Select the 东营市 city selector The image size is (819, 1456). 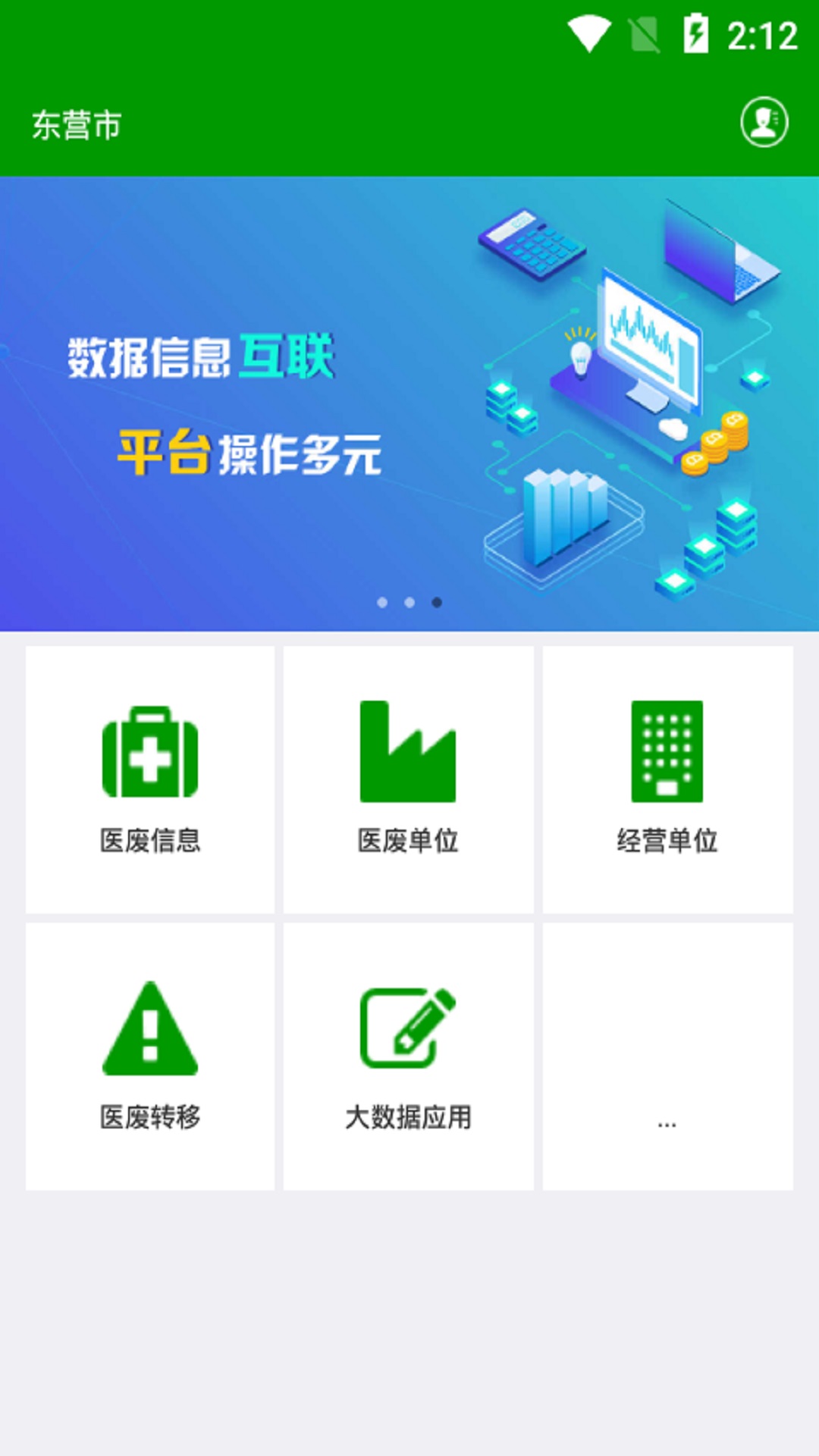[x=77, y=125]
